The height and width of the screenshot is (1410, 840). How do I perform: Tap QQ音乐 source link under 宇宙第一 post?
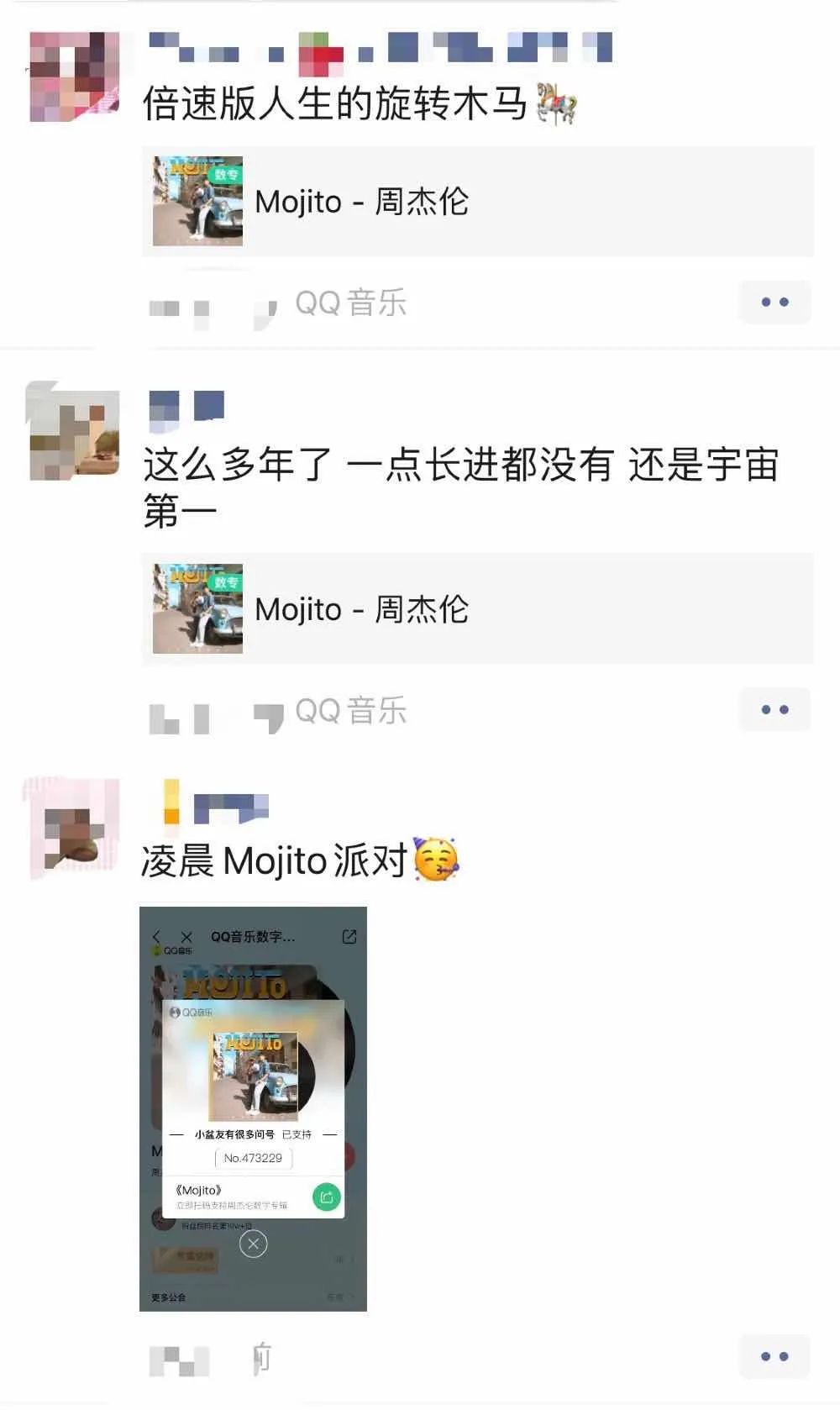click(350, 711)
